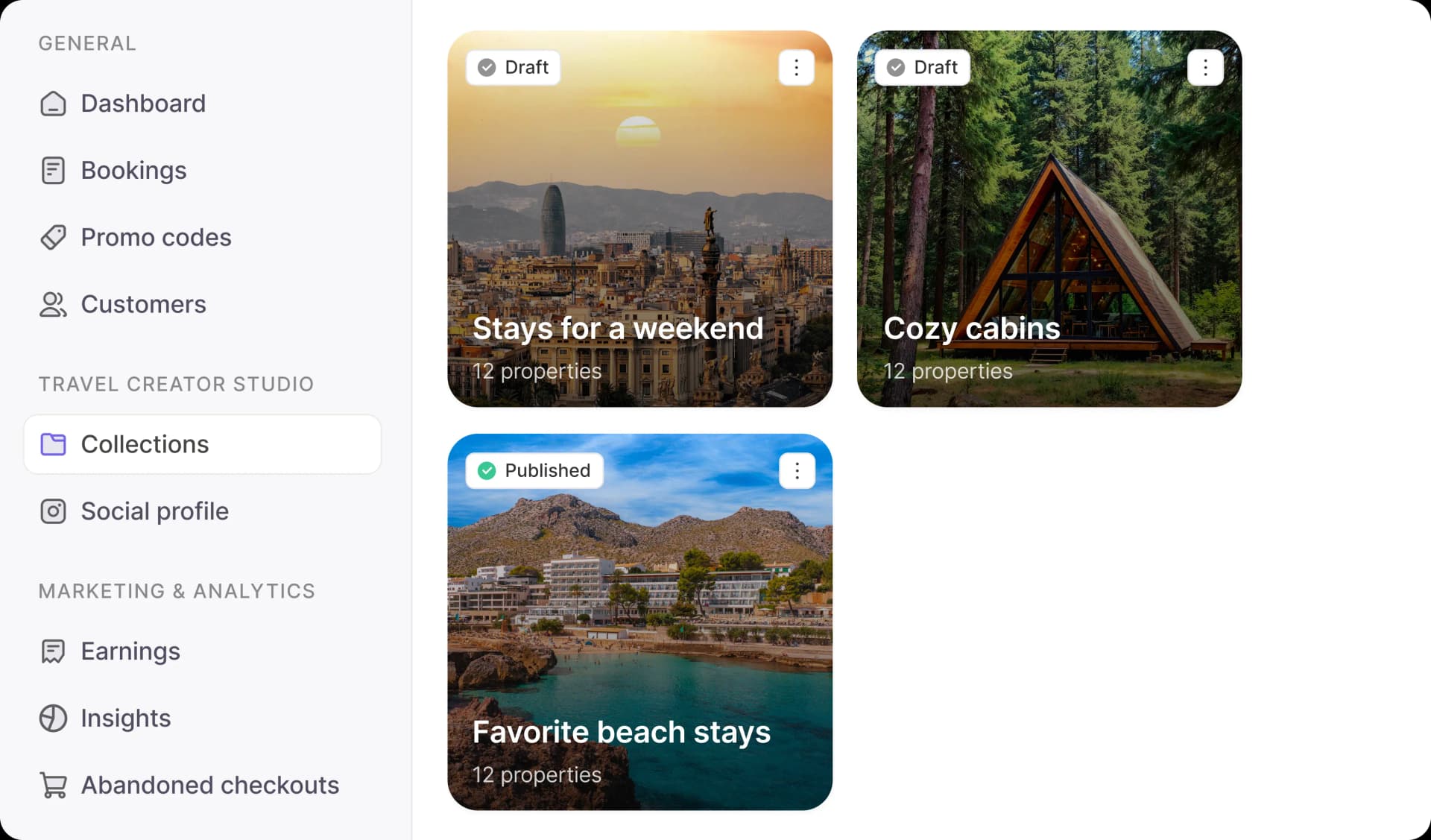
Task: Open overflow menu on Cozy cabins card
Action: 1205,68
